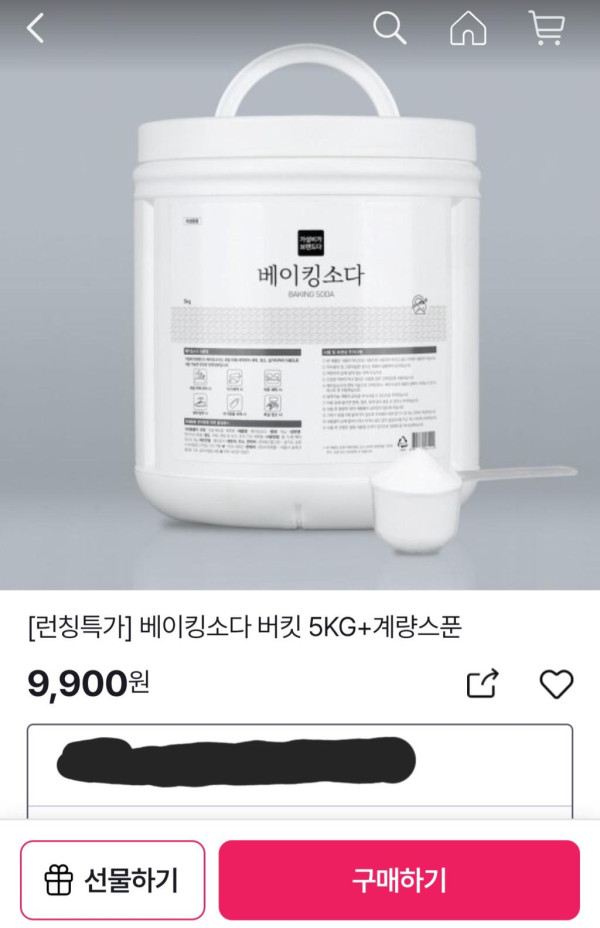The height and width of the screenshot is (928, 600).
Task: Tap the 선물하기 gift button
Action: click(x=112, y=880)
